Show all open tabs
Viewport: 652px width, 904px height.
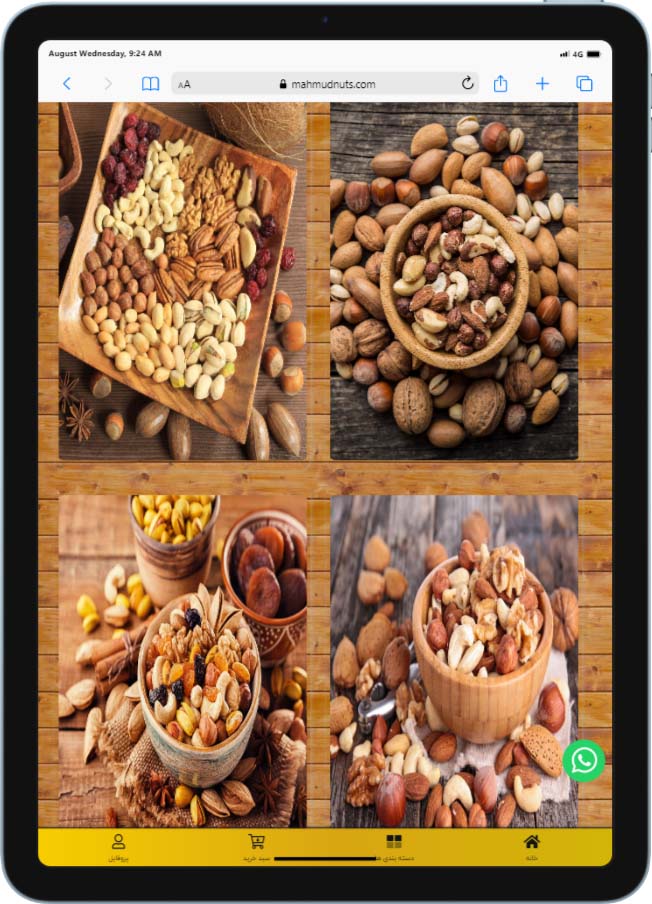coord(585,84)
